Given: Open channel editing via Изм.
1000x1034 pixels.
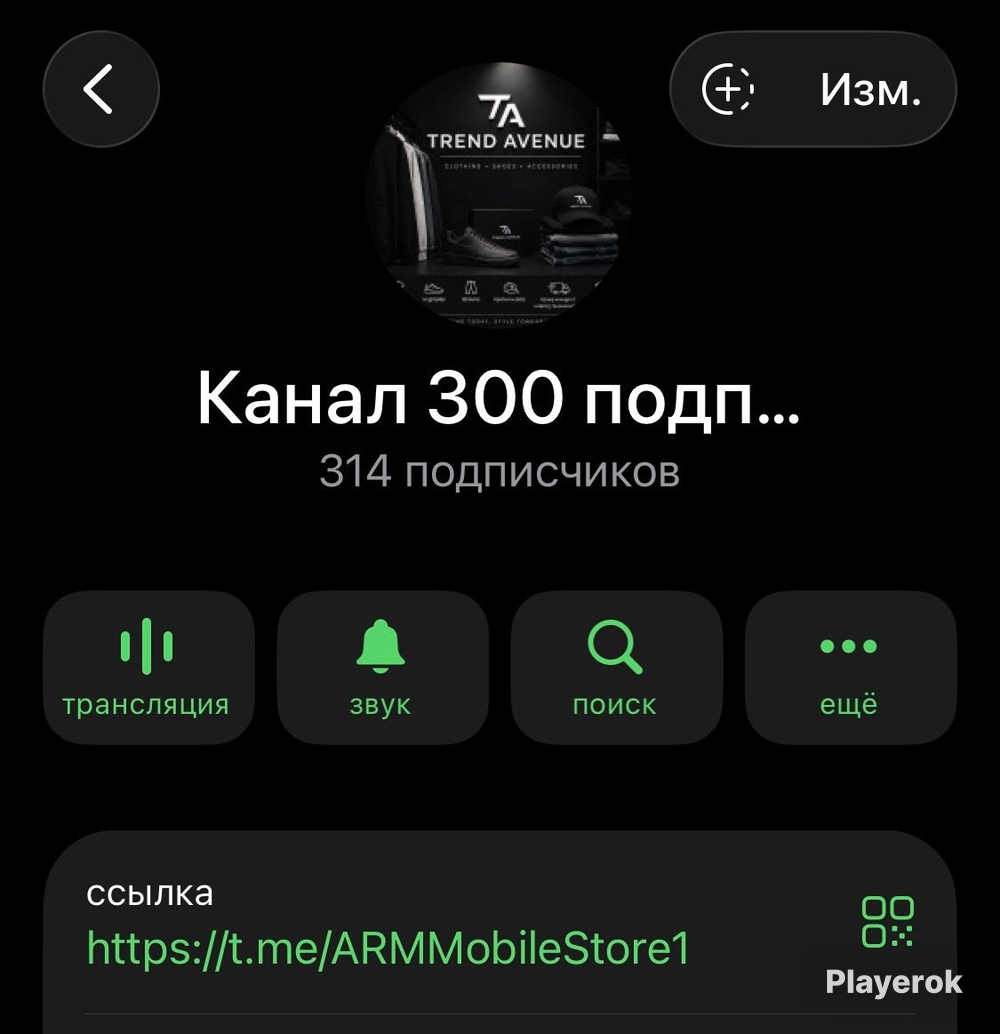Looking at the screenshot, I should (870, 89).
